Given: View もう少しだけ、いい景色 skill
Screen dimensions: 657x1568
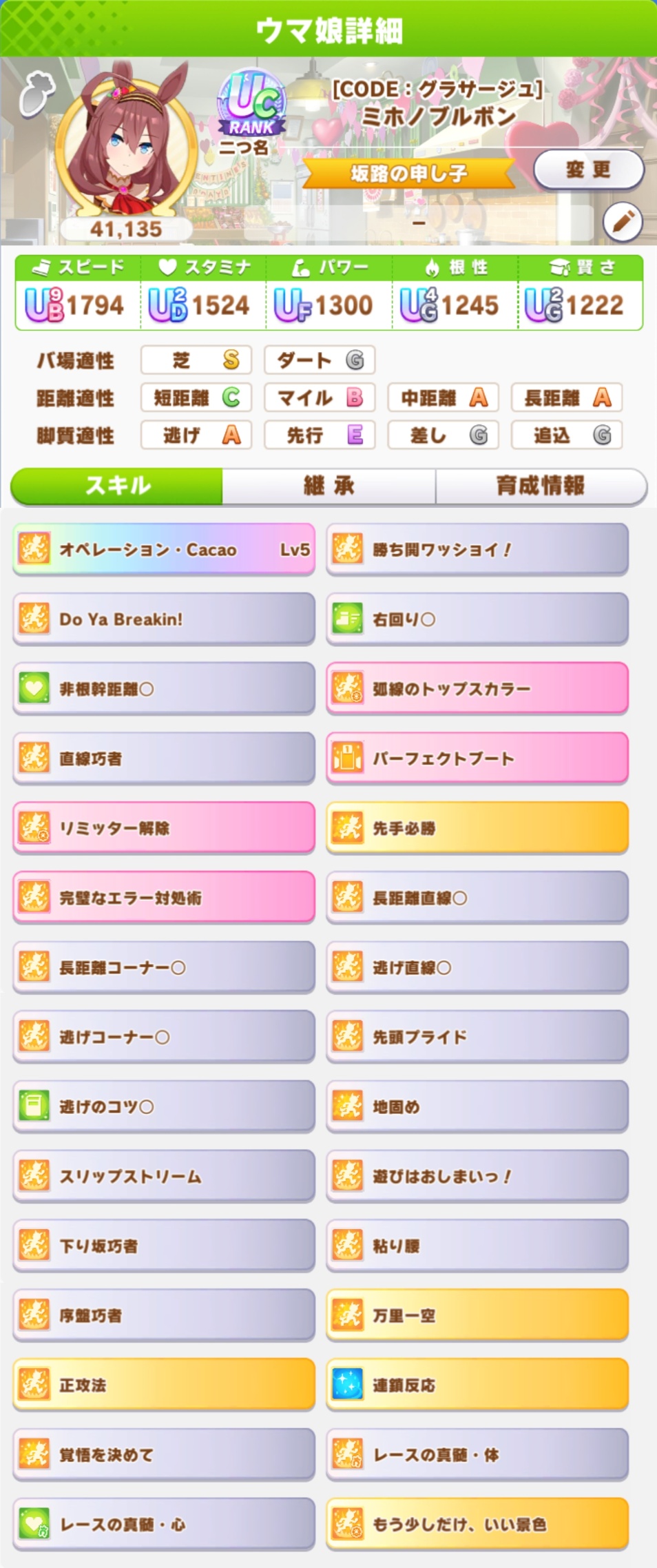Looking at the screenshot, I should tap(477, 1524).
